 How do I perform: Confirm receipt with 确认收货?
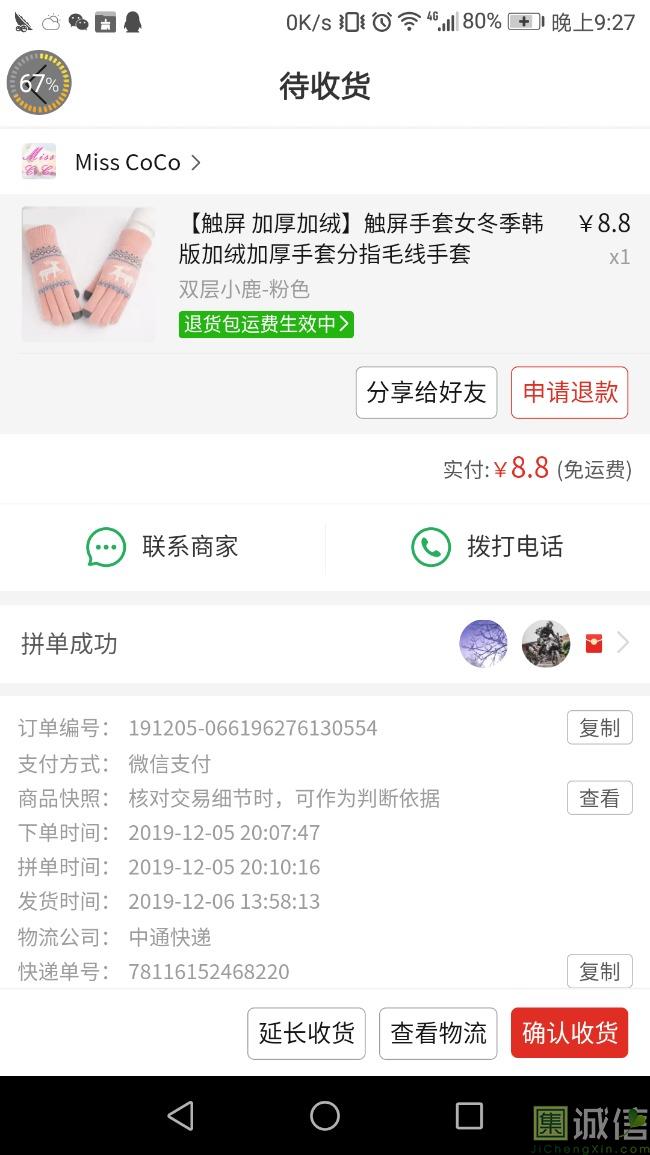[570, 1033]
